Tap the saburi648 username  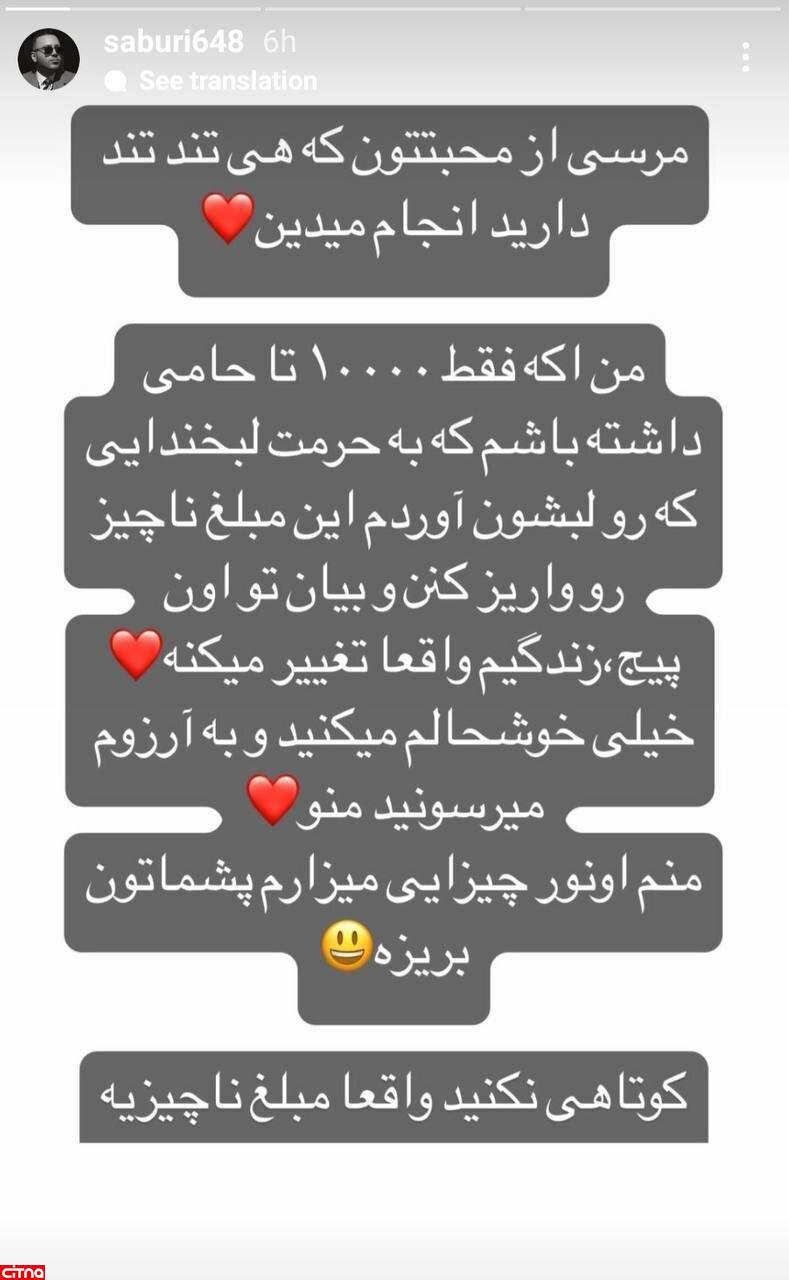(x=173, y=42)
